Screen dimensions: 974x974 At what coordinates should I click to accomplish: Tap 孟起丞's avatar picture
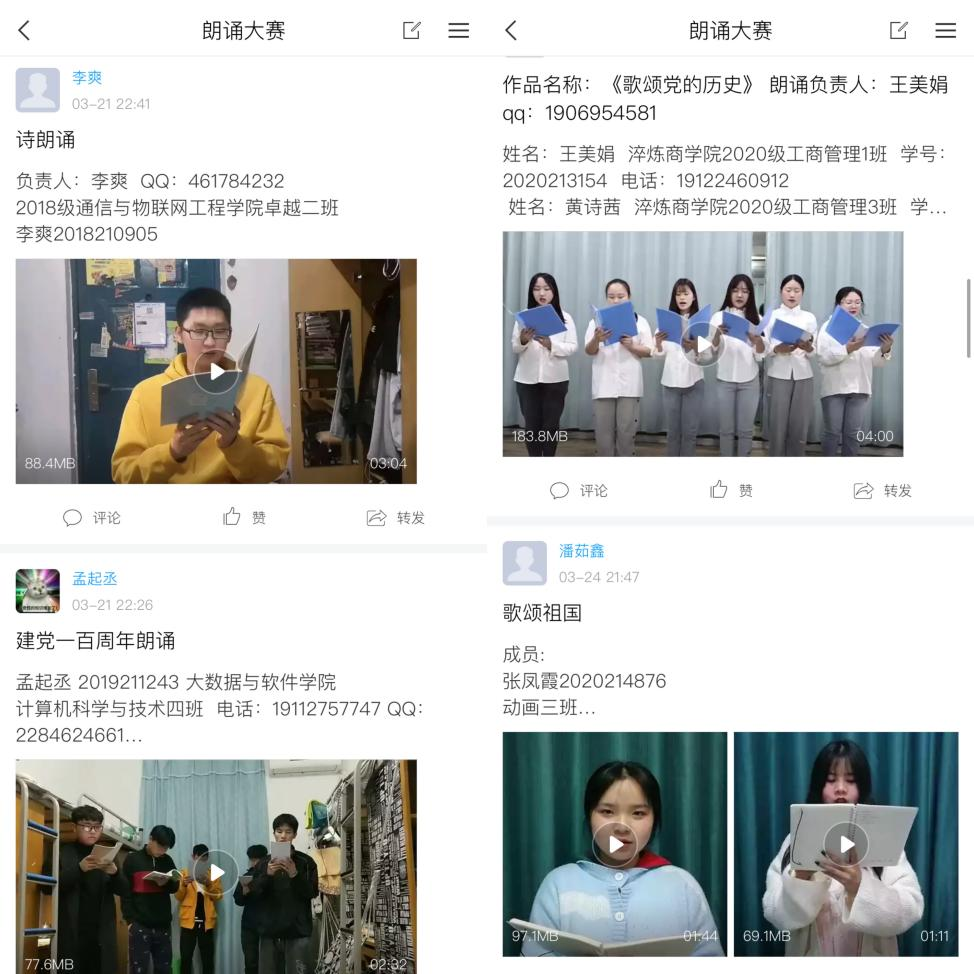pyautogui.click(x=38, y=591)
